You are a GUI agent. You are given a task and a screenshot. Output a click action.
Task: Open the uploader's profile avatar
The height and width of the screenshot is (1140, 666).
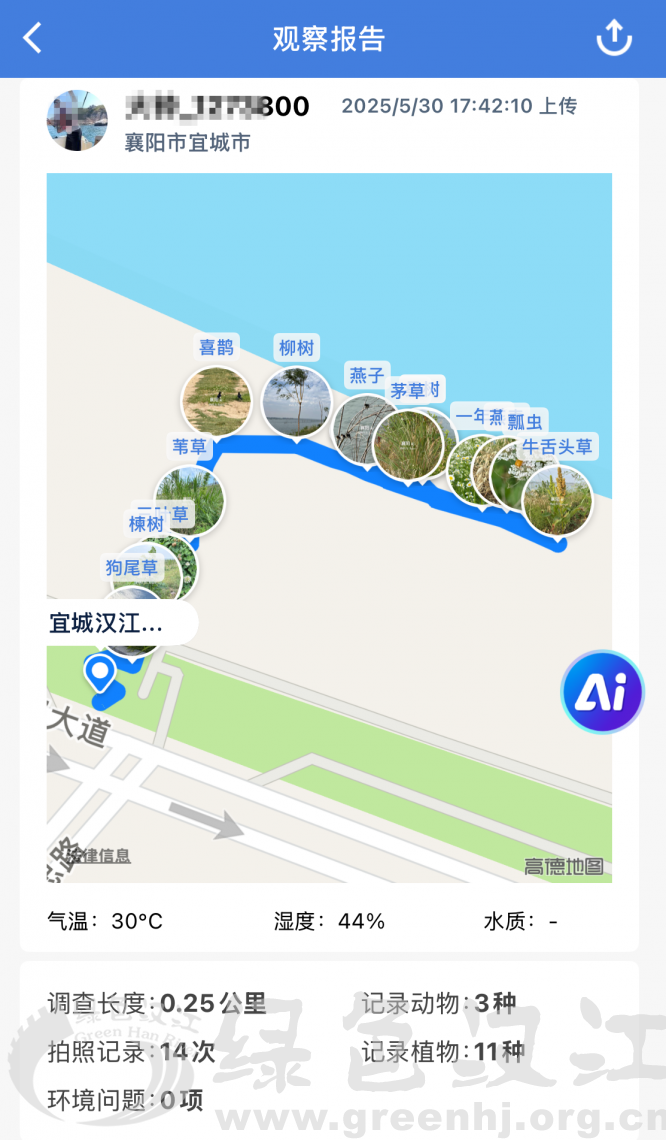[77, 121]
